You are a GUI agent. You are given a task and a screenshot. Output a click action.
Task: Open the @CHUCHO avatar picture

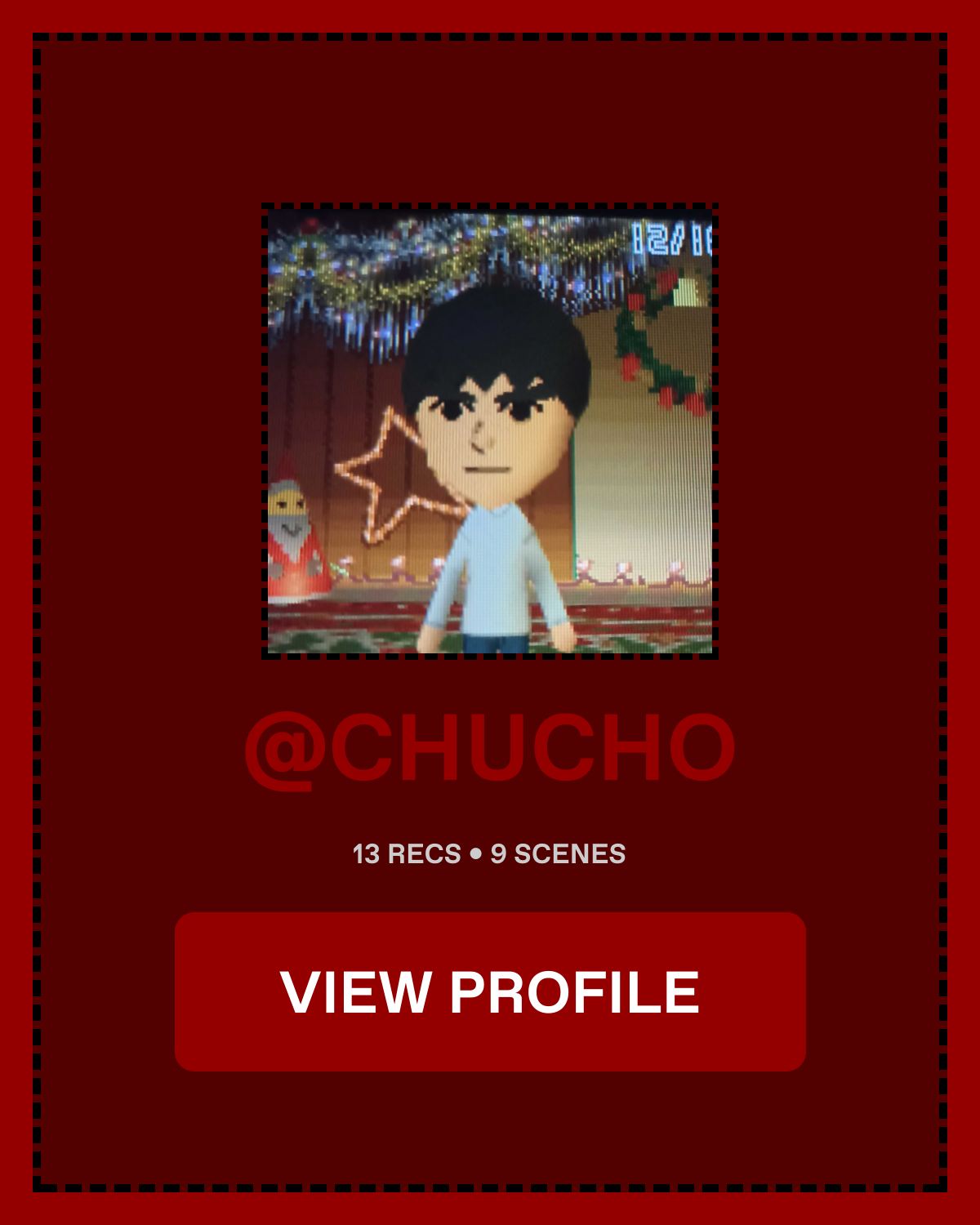click(x=490, y=431)
